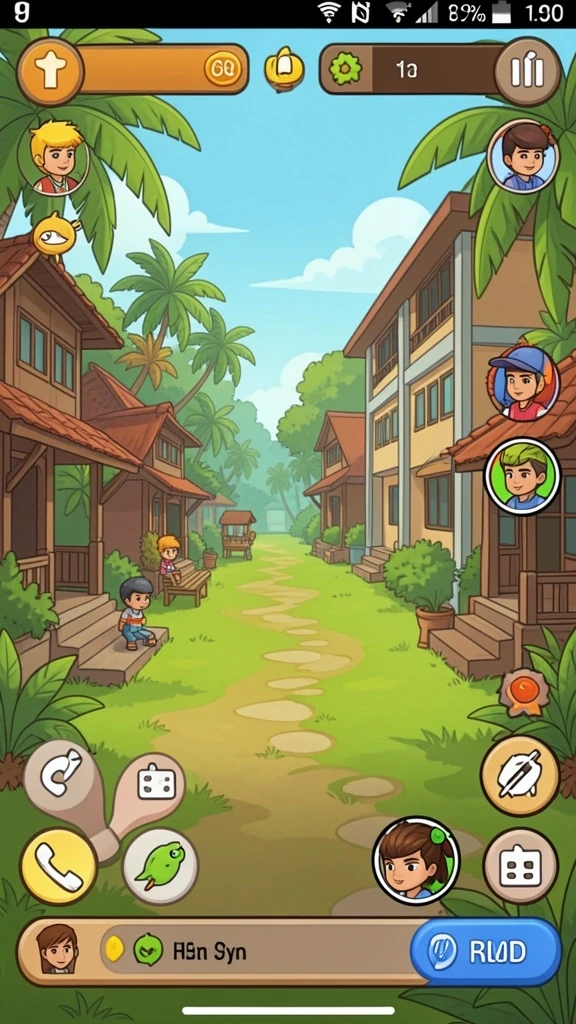
Task: Select the girl avatar with green hair bow
Action: click(416, 860)
